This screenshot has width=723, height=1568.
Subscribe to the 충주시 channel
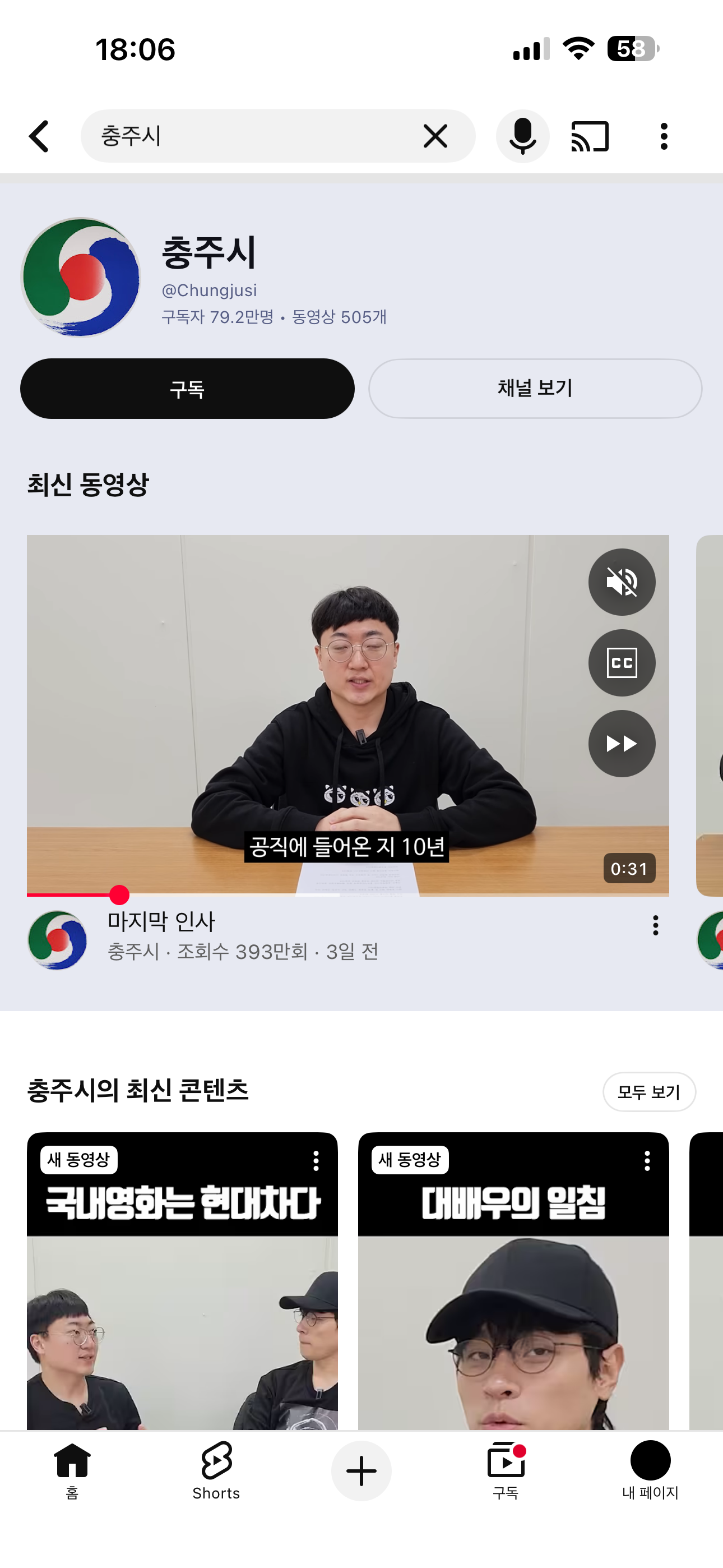[187, 388]
